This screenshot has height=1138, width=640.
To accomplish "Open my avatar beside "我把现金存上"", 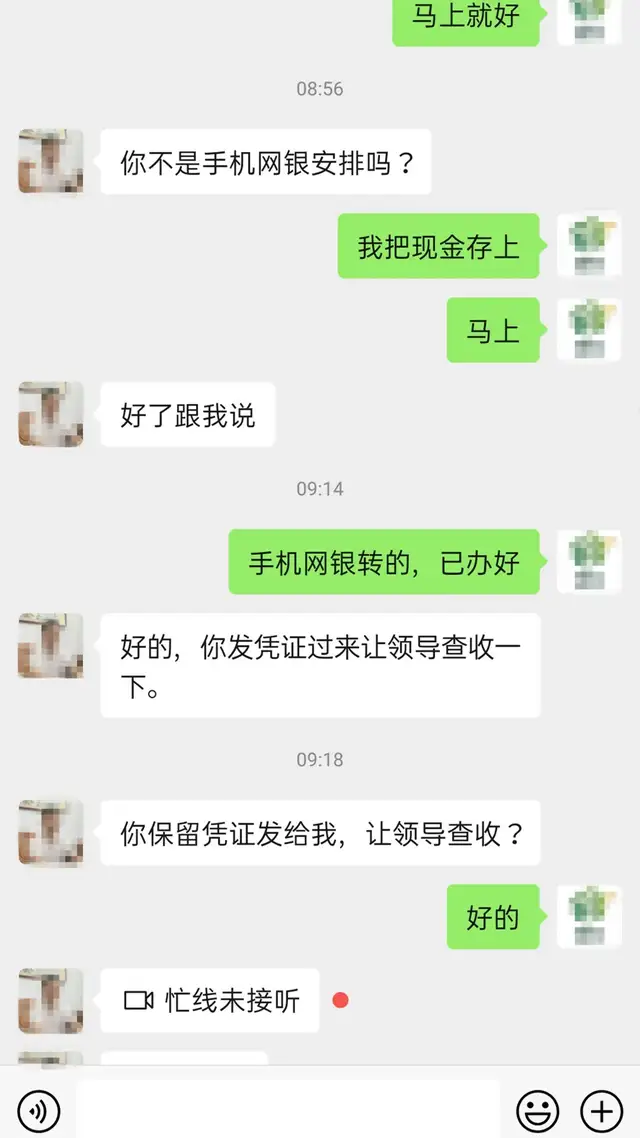I will [x=589, y=245].
